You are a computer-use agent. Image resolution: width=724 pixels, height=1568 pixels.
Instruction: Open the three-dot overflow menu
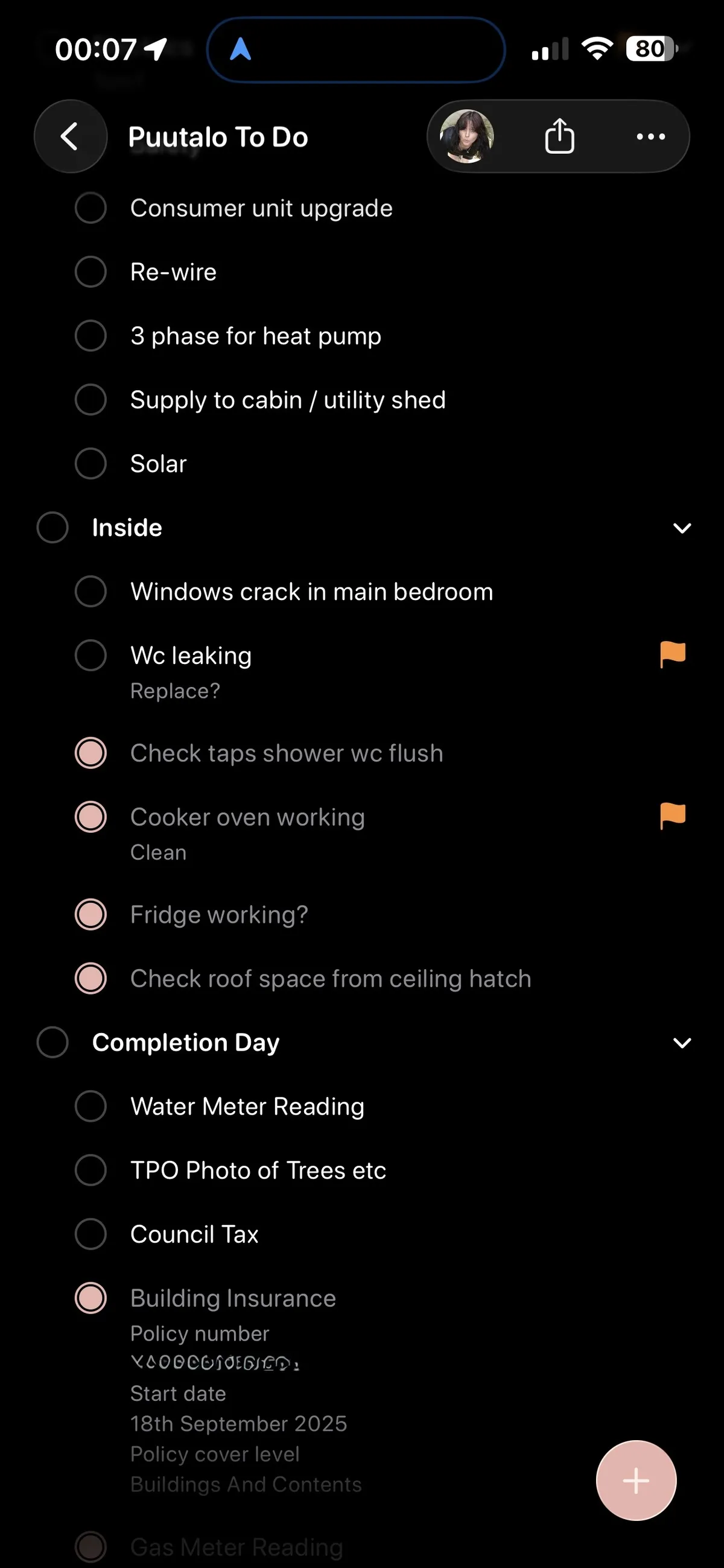(650, 136)
